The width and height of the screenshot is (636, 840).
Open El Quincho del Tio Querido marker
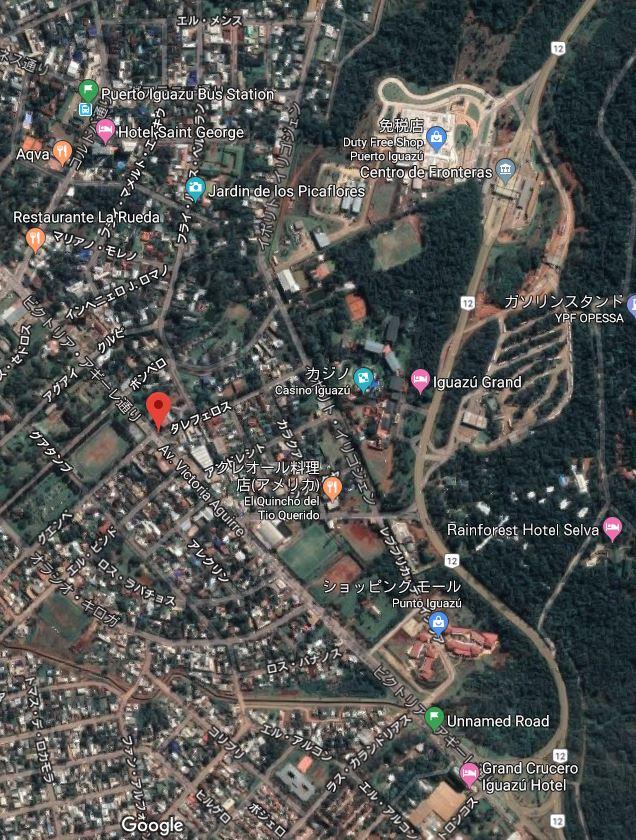(x=333, y=488)
